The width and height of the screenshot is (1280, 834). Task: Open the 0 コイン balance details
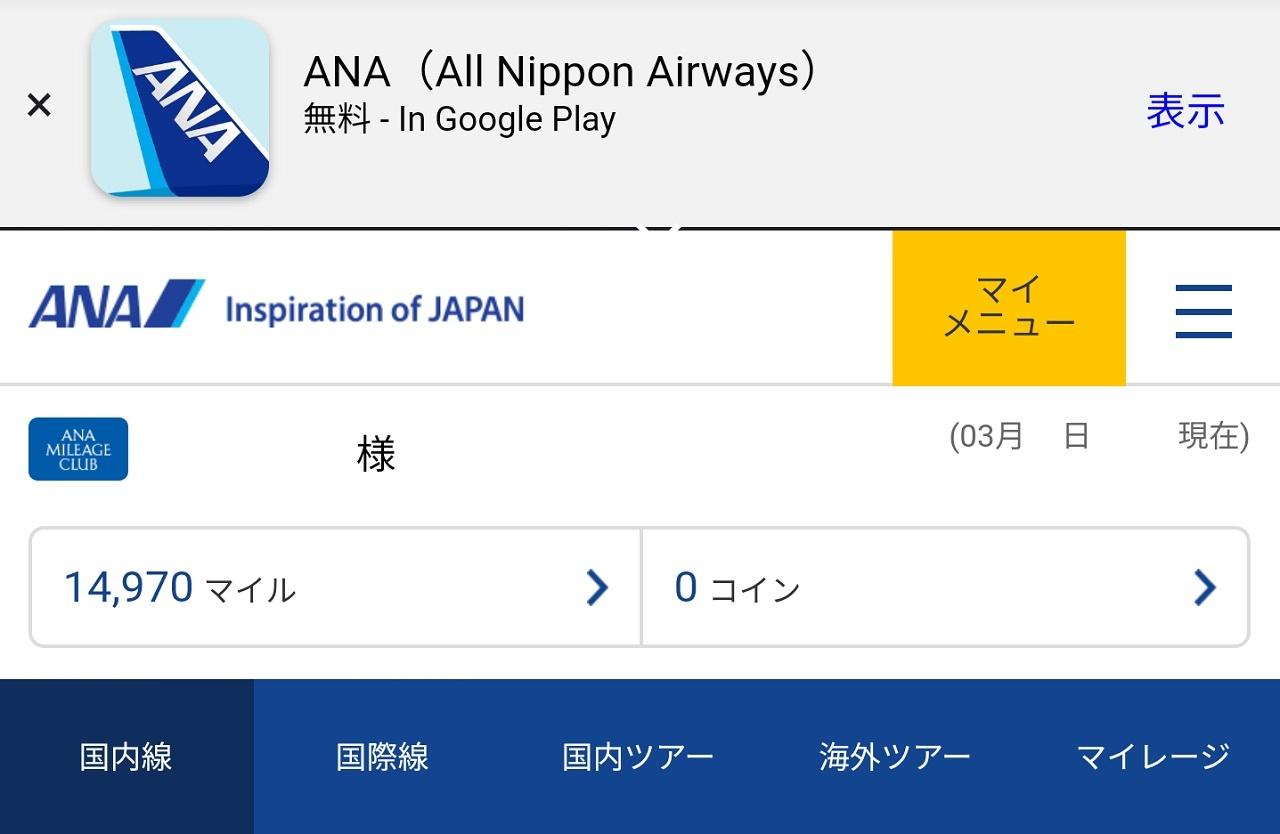(x=945, y=588)
